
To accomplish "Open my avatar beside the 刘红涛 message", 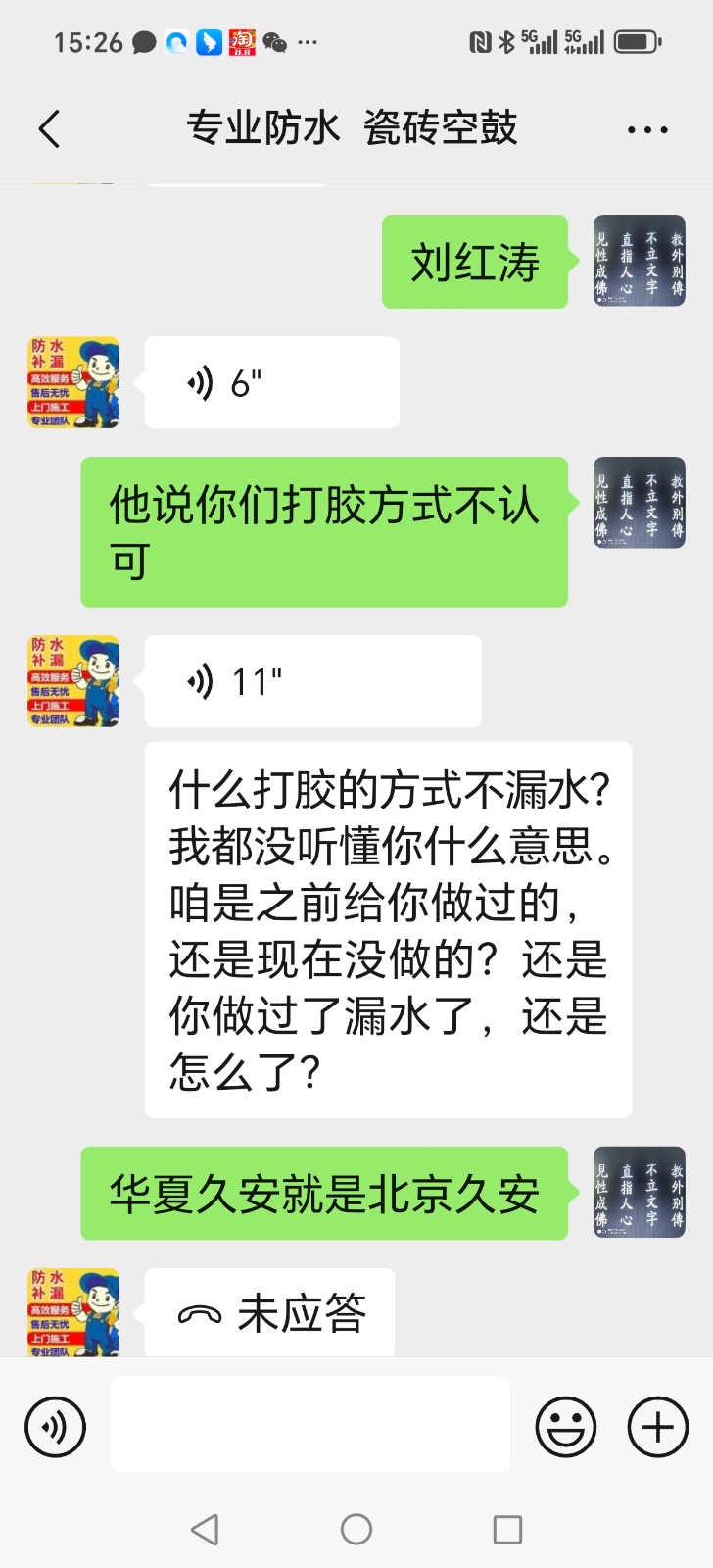I will coord(639,261).
